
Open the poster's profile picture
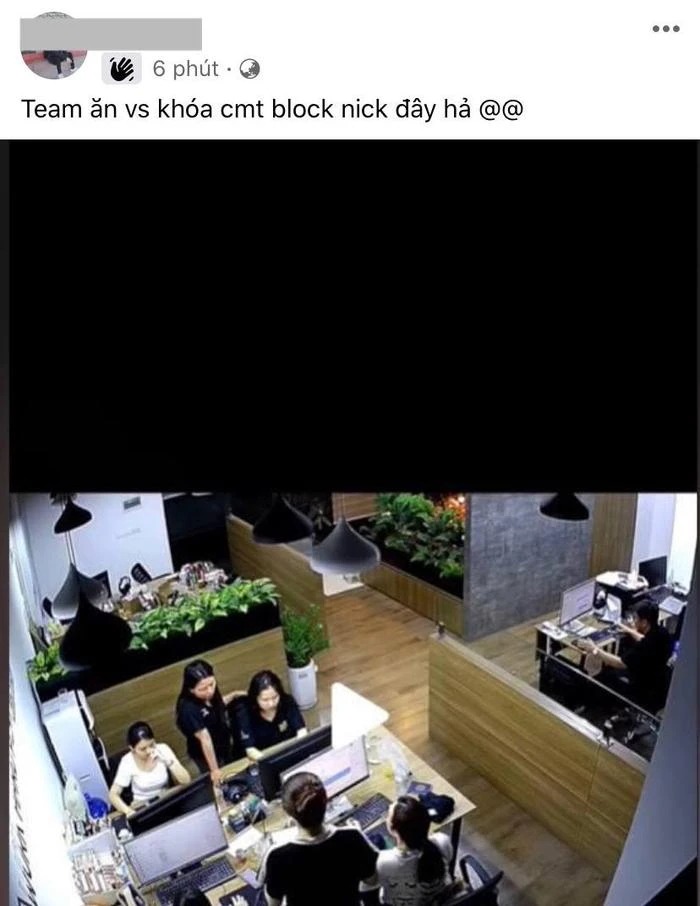pos(55,48)
